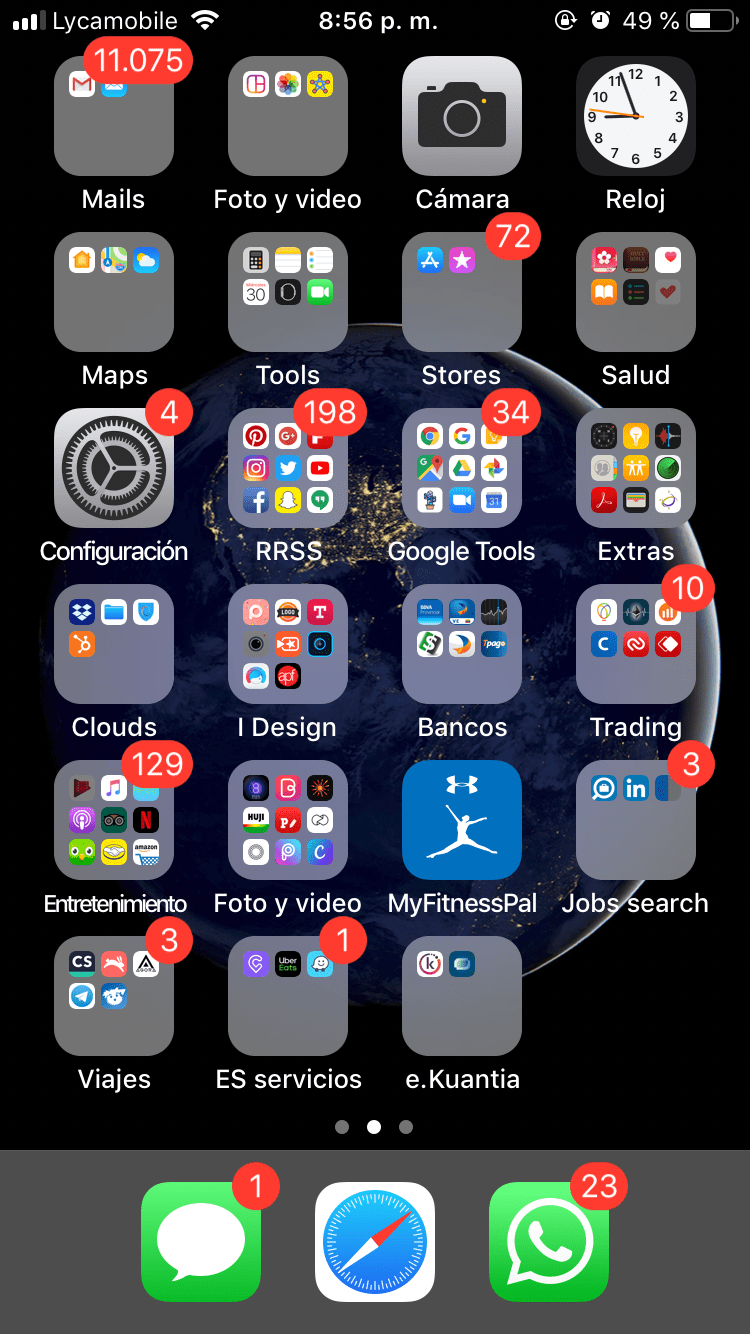Open the Mails folder
The height and width of the screenshot is (1334, 750).
(114, 116)
